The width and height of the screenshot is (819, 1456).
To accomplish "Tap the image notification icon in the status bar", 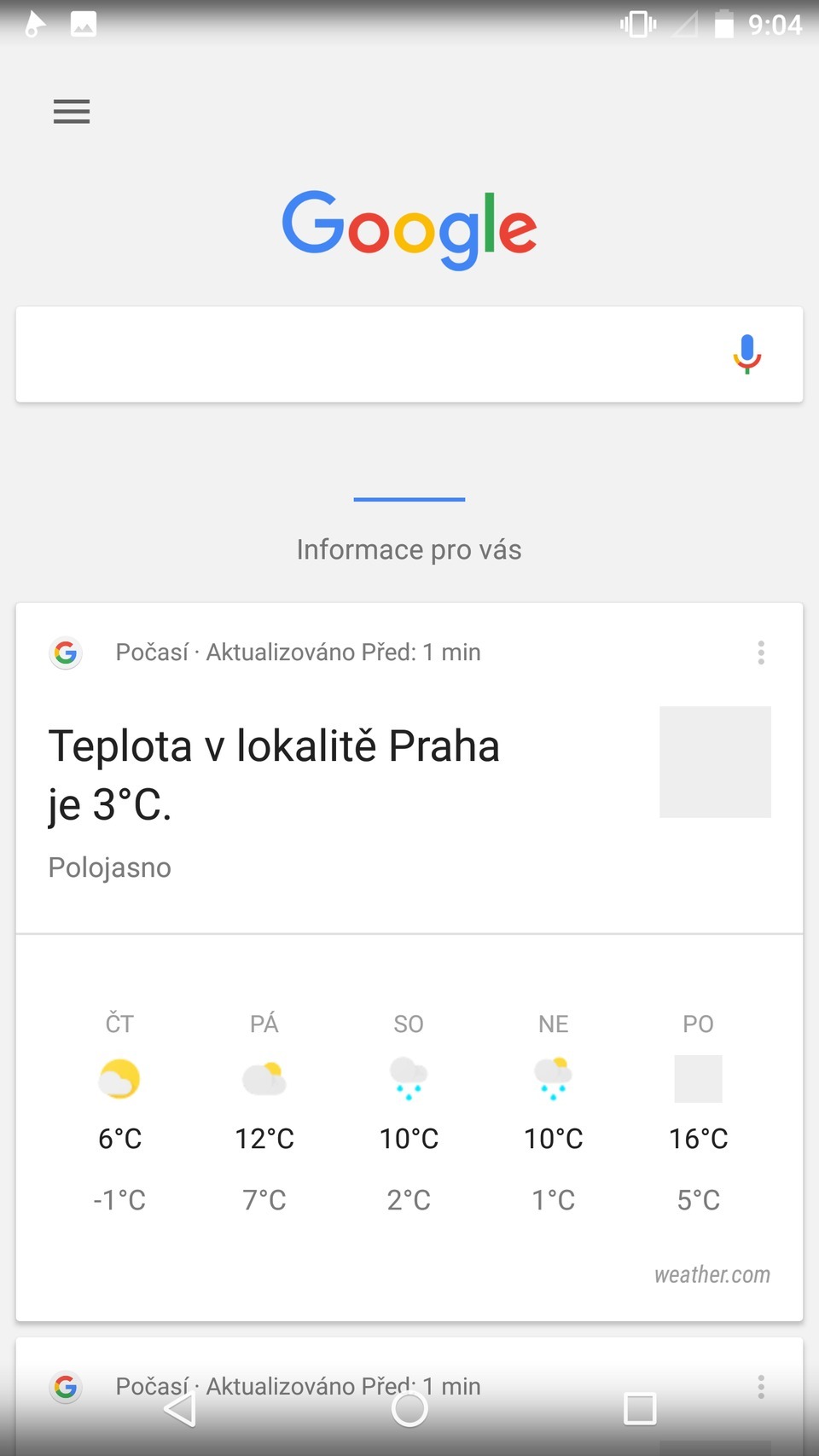I will [82, 24].
